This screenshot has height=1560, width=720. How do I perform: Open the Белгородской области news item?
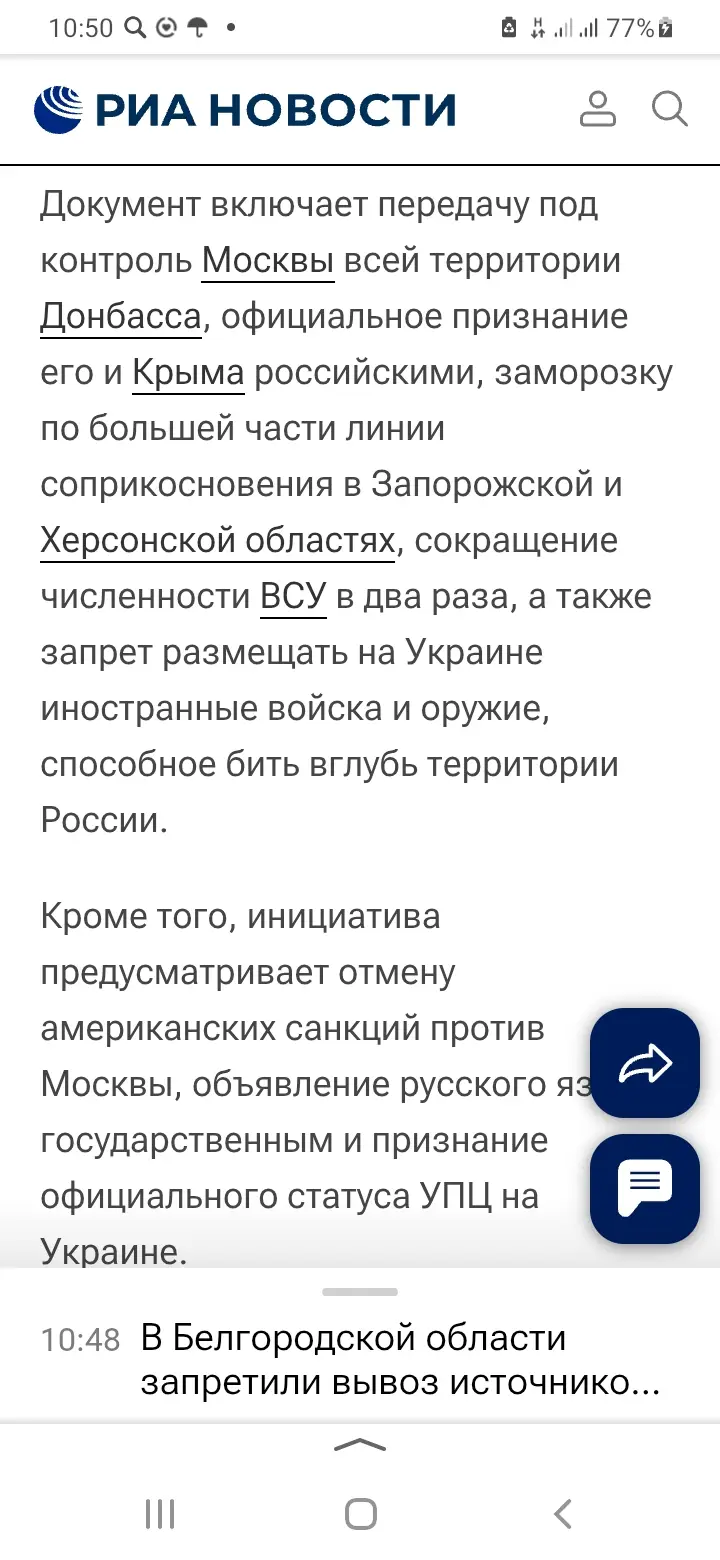(400, 1360)
